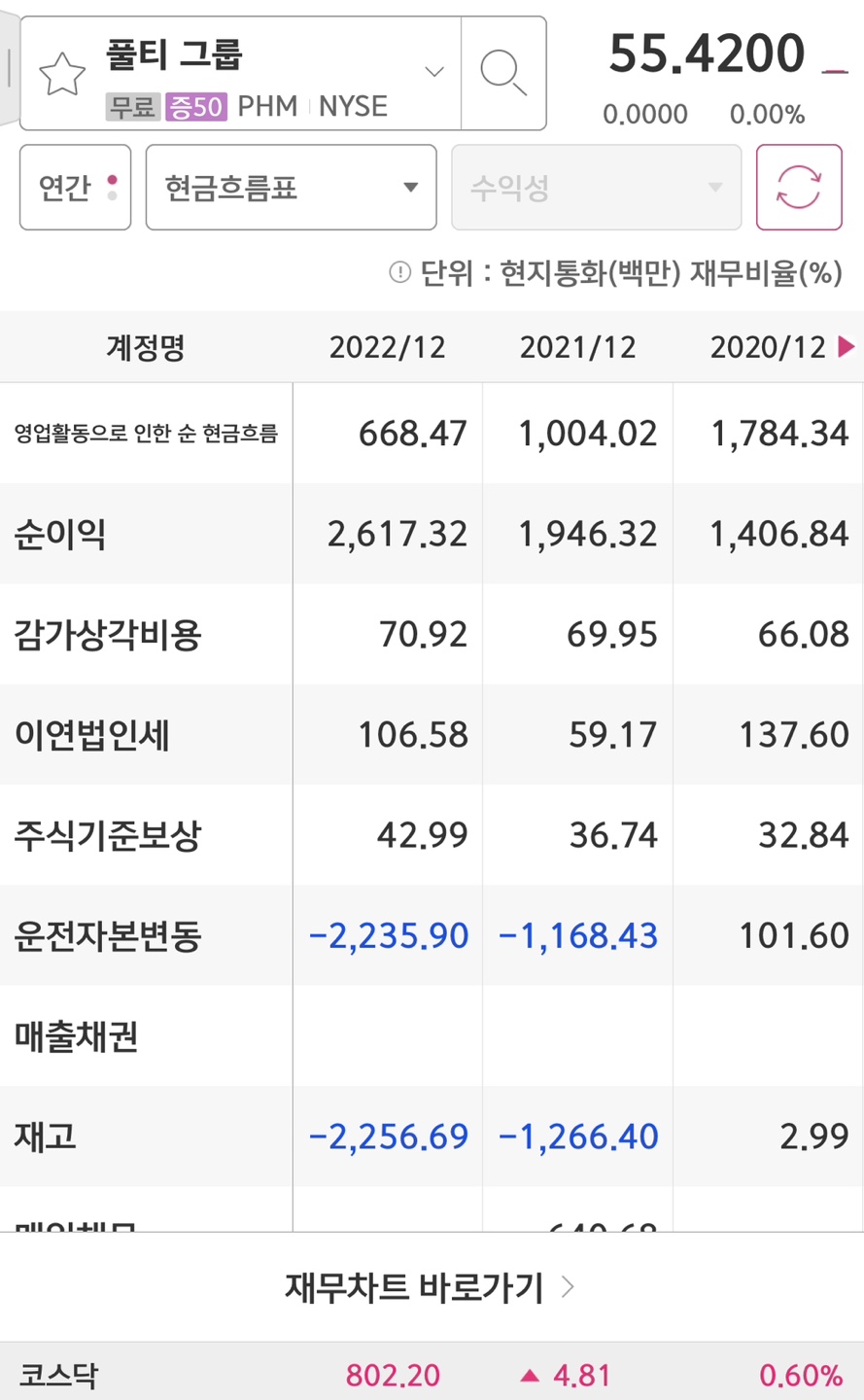864x1400 pixels.
Task: Select the 2021/12 column header
Action: 577,346
